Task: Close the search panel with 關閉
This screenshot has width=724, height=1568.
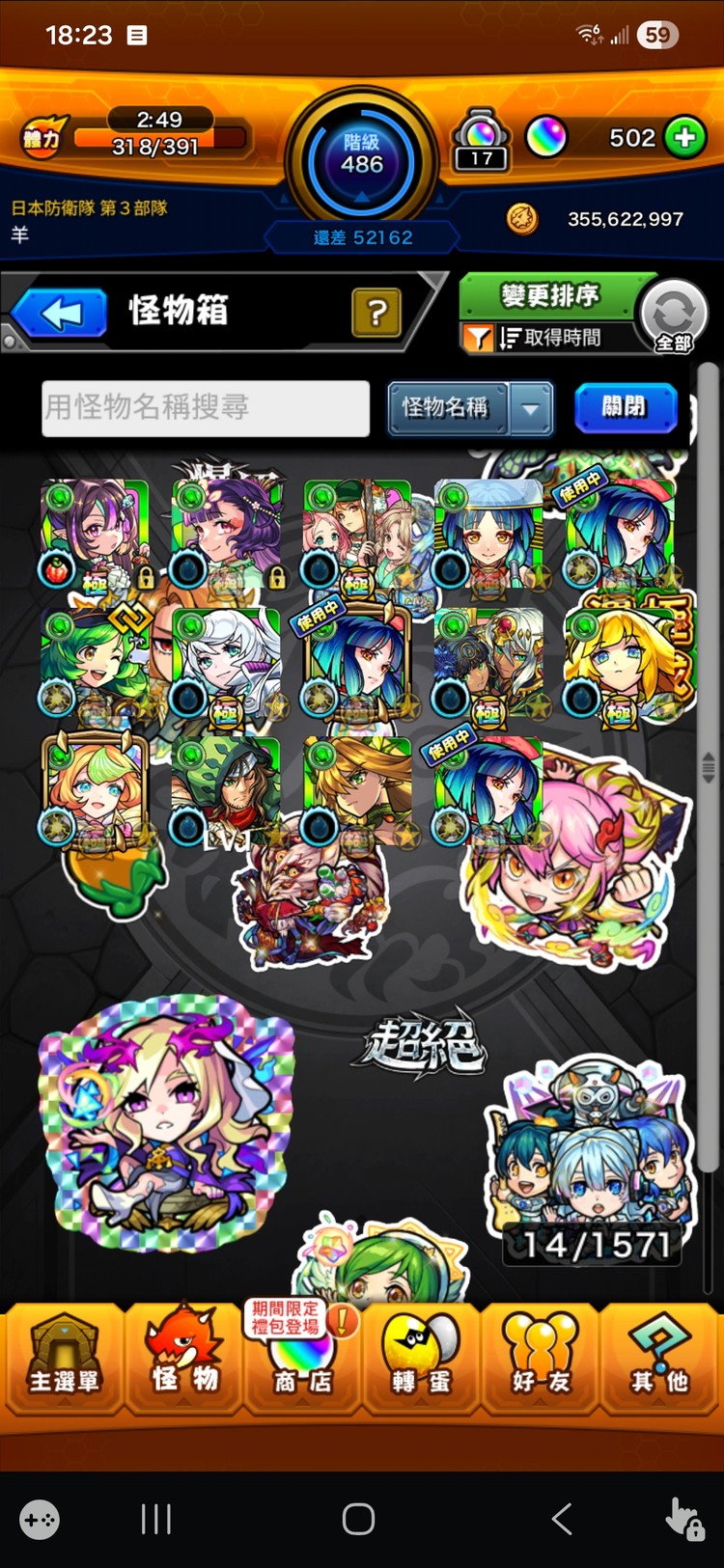Action: [x=625, y=407]
